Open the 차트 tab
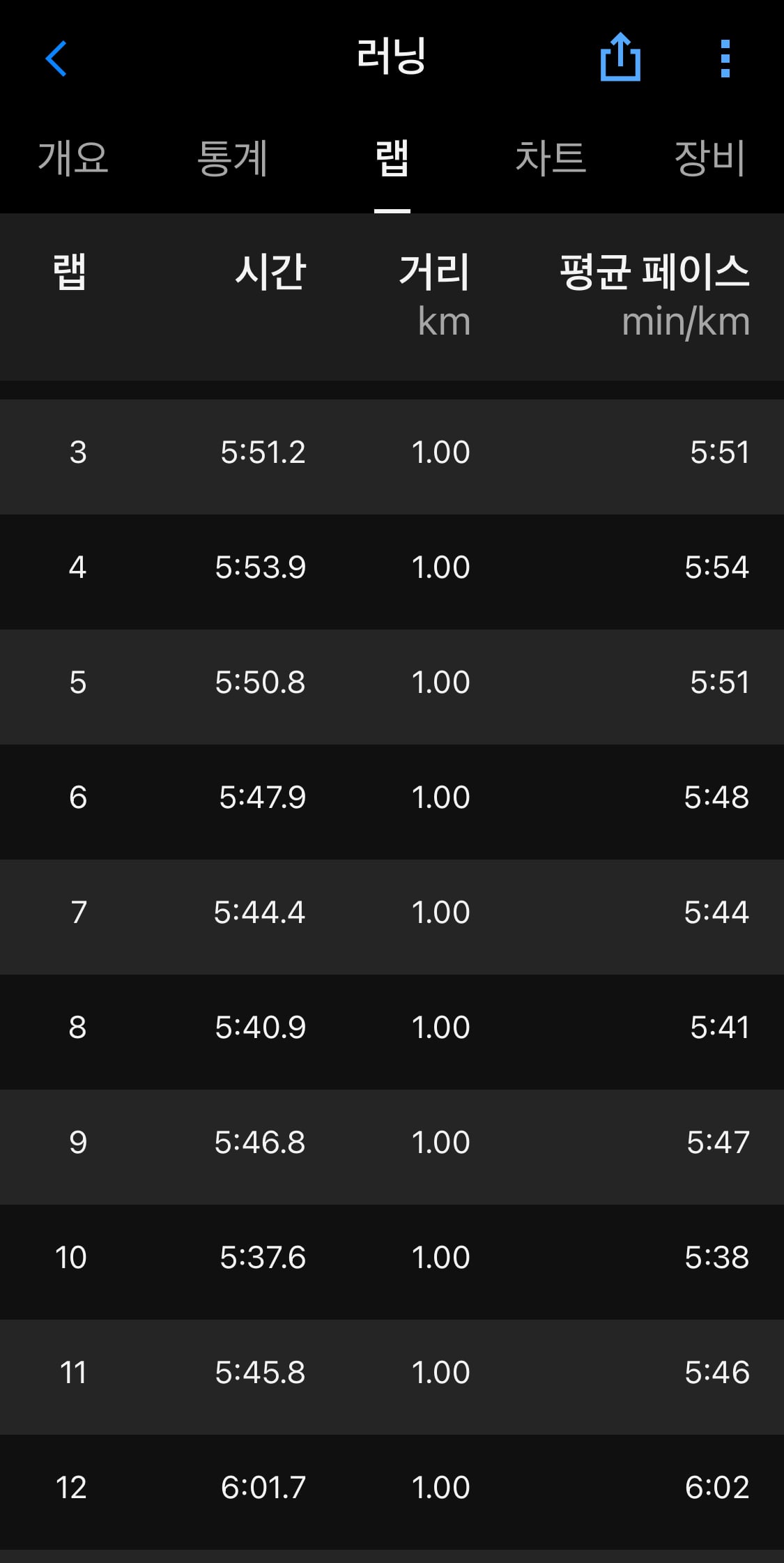Screen dimensions: 784x1563 (551, 158)
